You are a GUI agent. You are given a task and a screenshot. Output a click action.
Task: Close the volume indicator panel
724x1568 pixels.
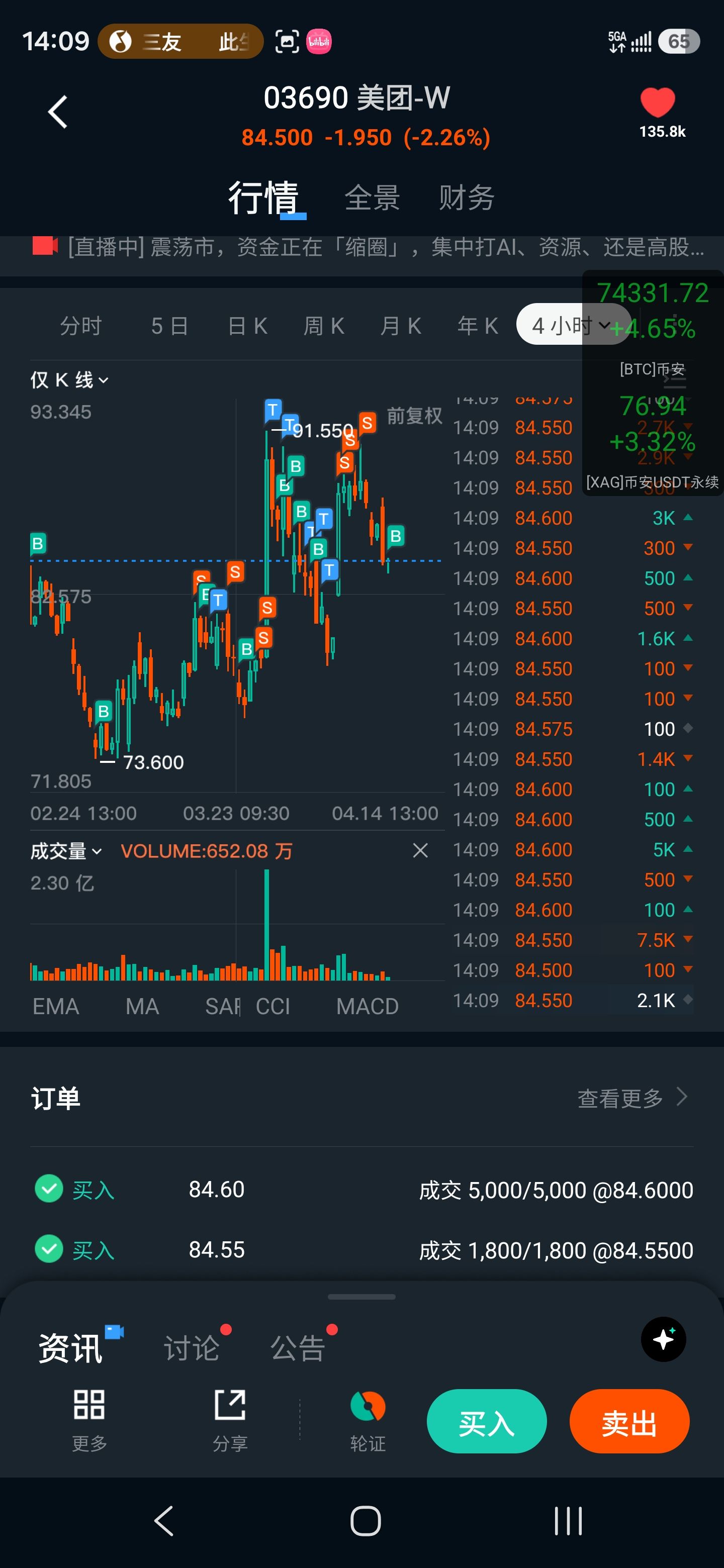[x=420, y=850]
